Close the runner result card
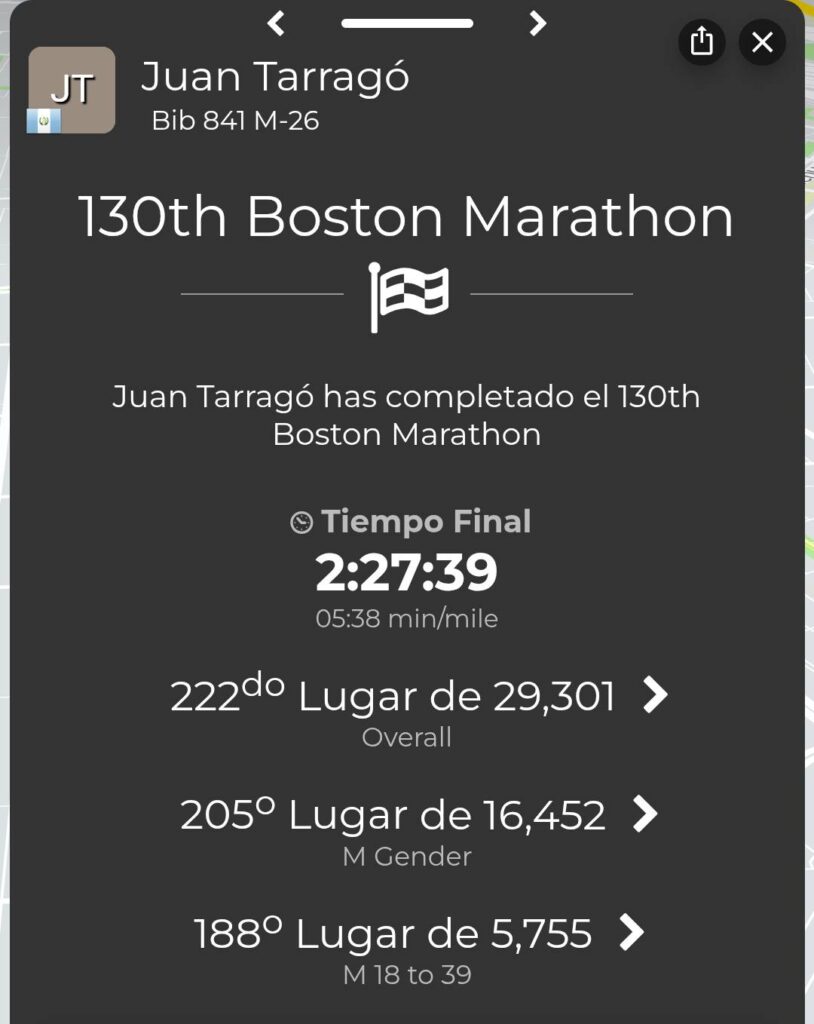Screen dimensions: 814x1024 pyautogui.click(x=762, y=42)
